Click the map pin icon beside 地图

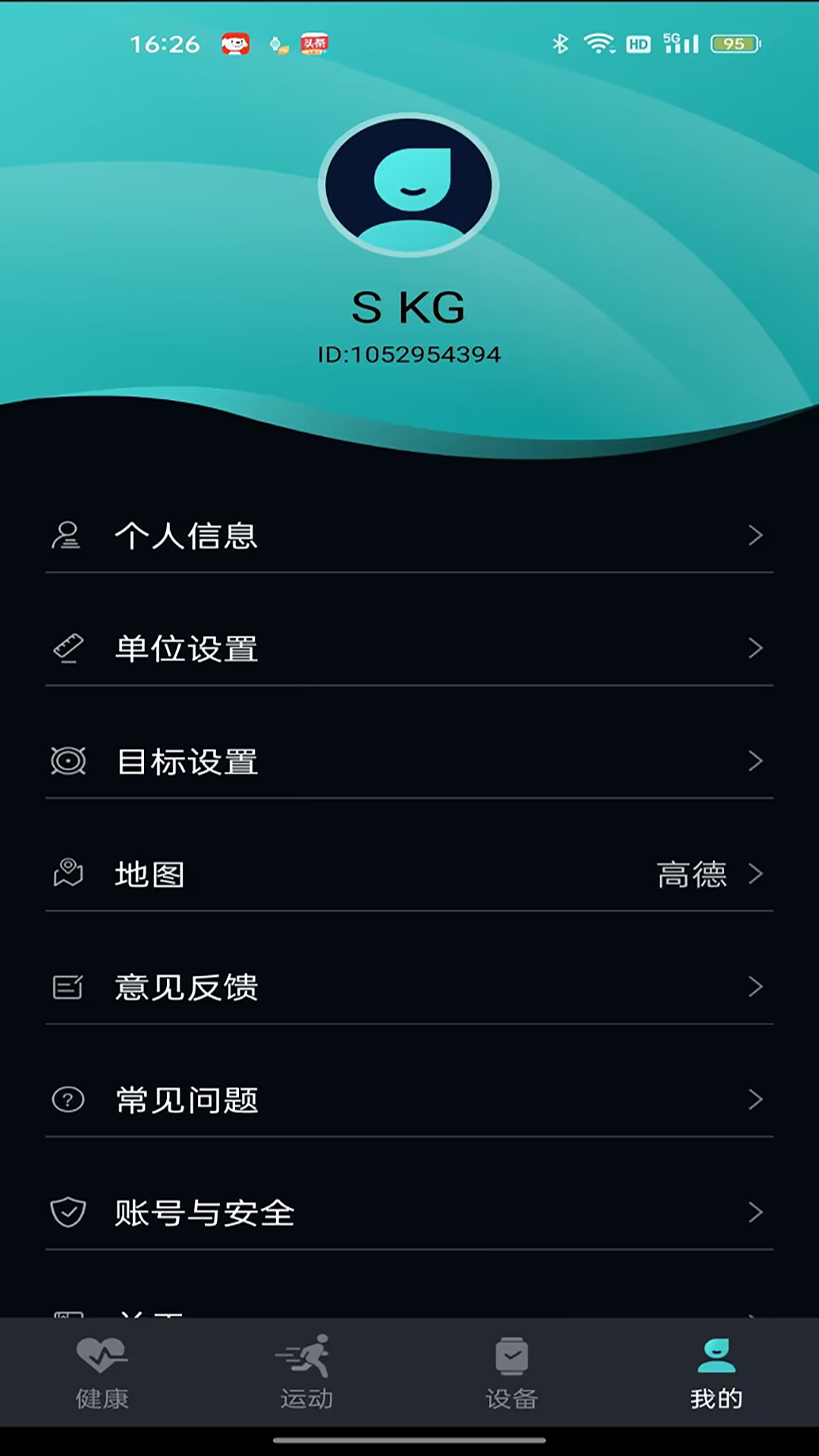coord(68,874)
